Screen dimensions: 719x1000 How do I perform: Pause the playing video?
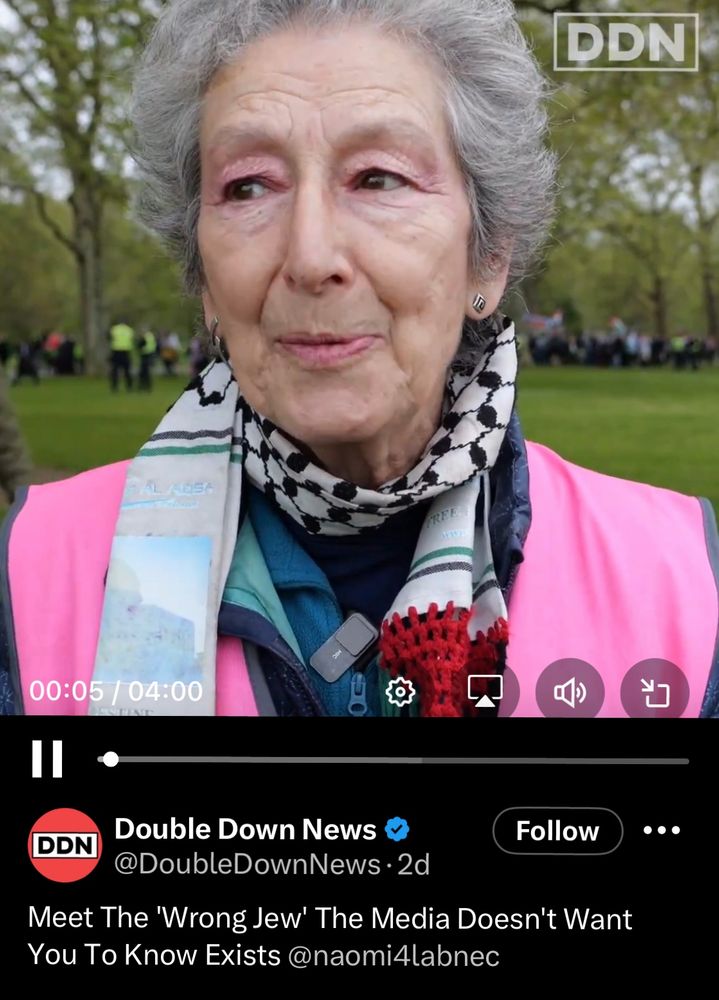pyautogui.click(x=47, y=759)
